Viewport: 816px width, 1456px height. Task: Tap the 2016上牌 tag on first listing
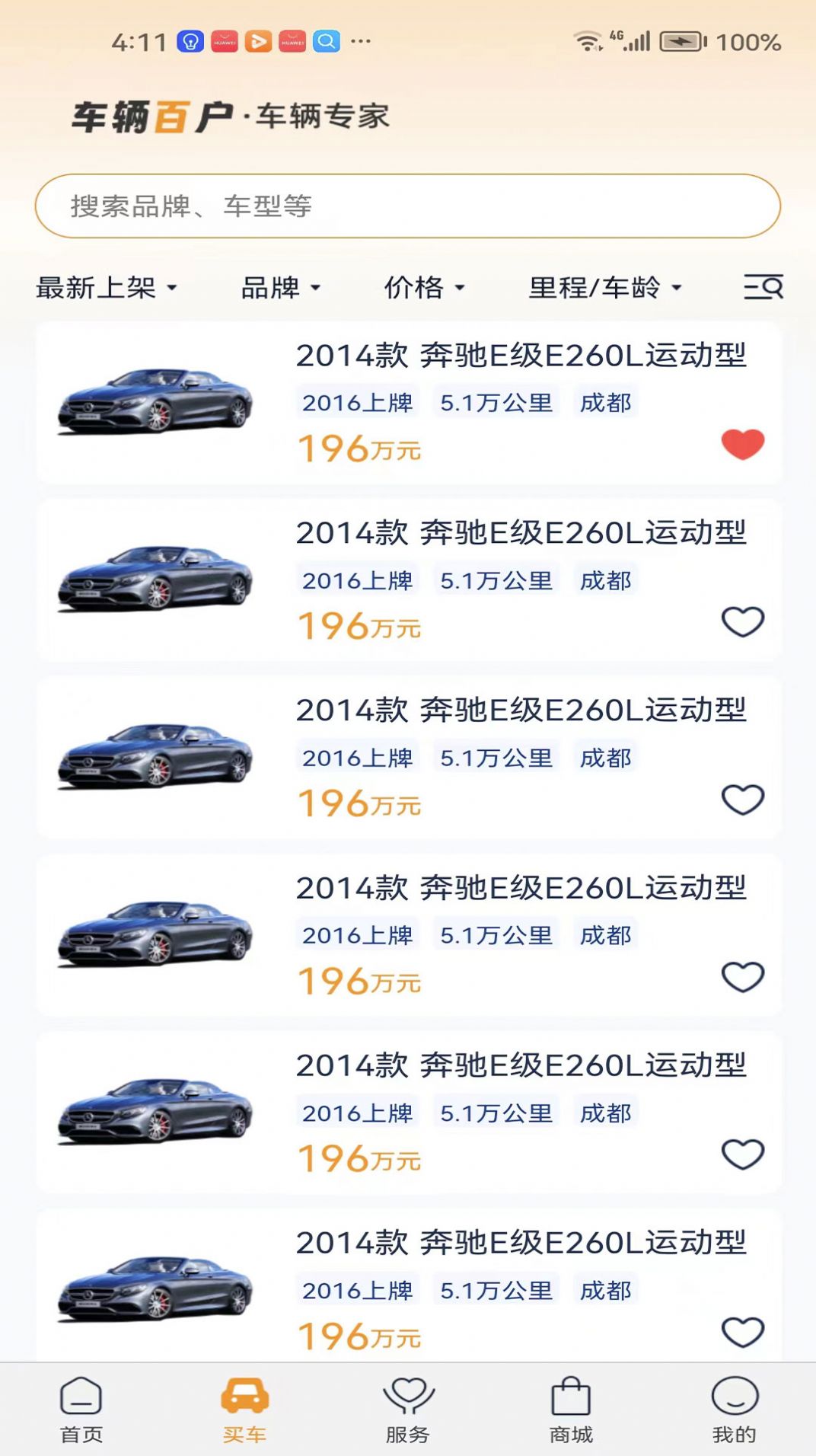tap(358, 404)
